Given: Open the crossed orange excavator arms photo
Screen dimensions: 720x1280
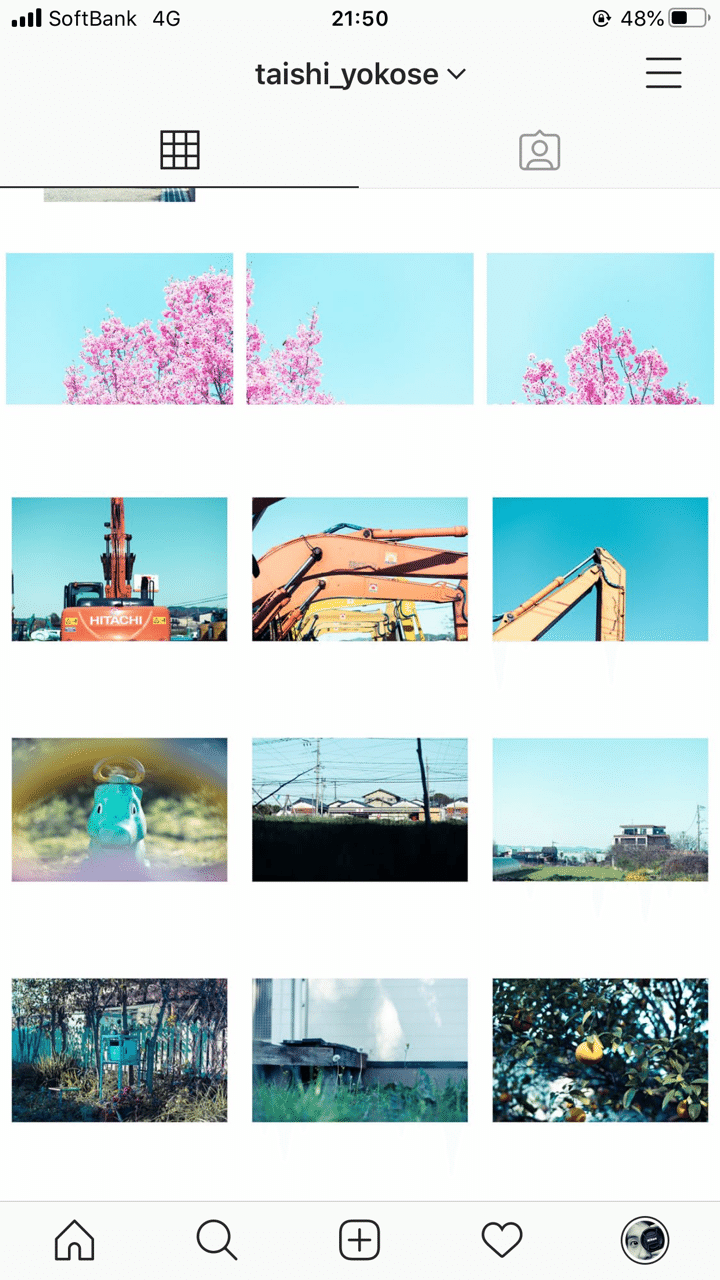Looking at the screenshot, I should pyautogui.click(x=359, y=569).
